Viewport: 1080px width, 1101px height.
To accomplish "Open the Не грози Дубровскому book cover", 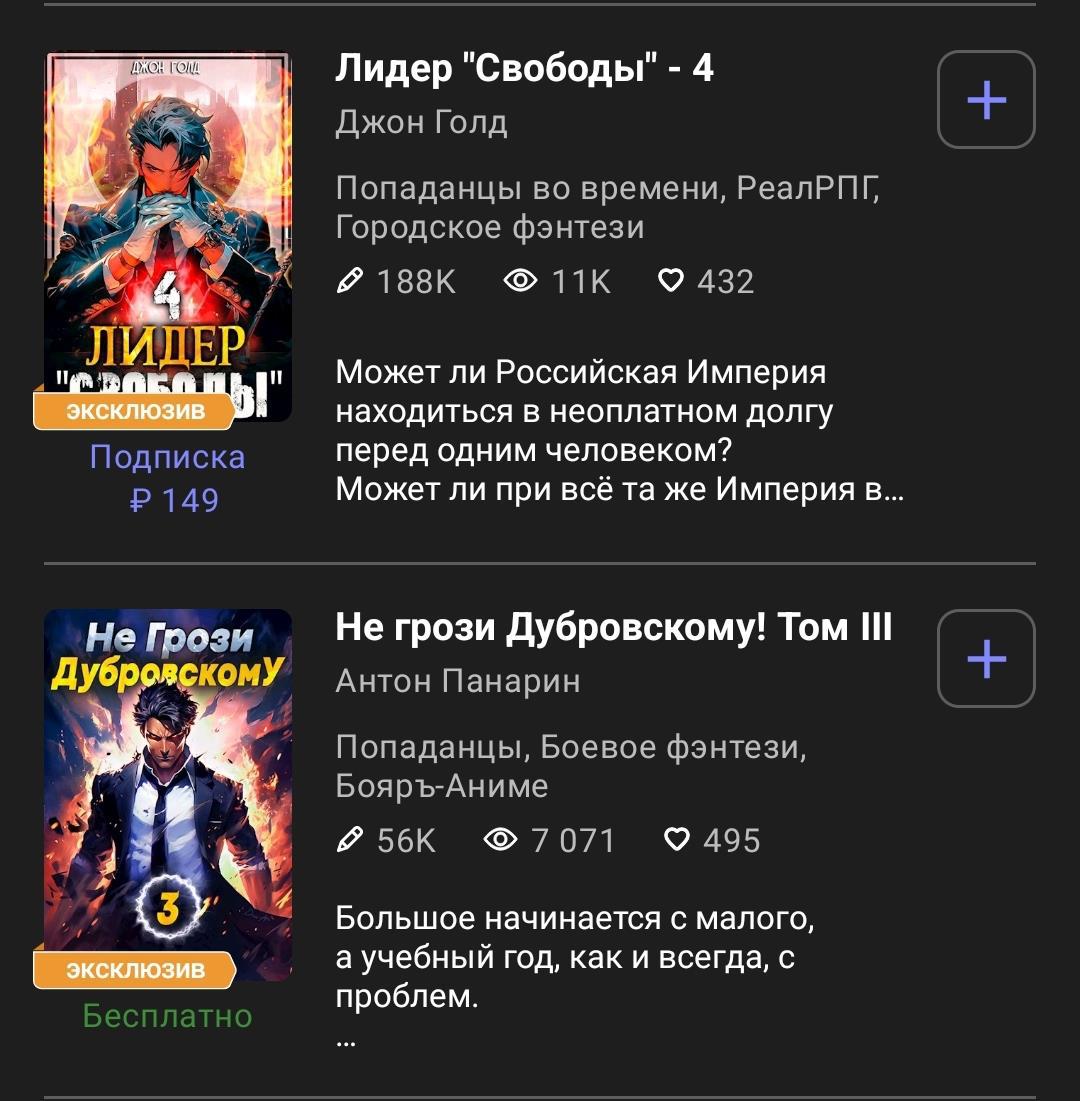I will [x=167, y=795].
